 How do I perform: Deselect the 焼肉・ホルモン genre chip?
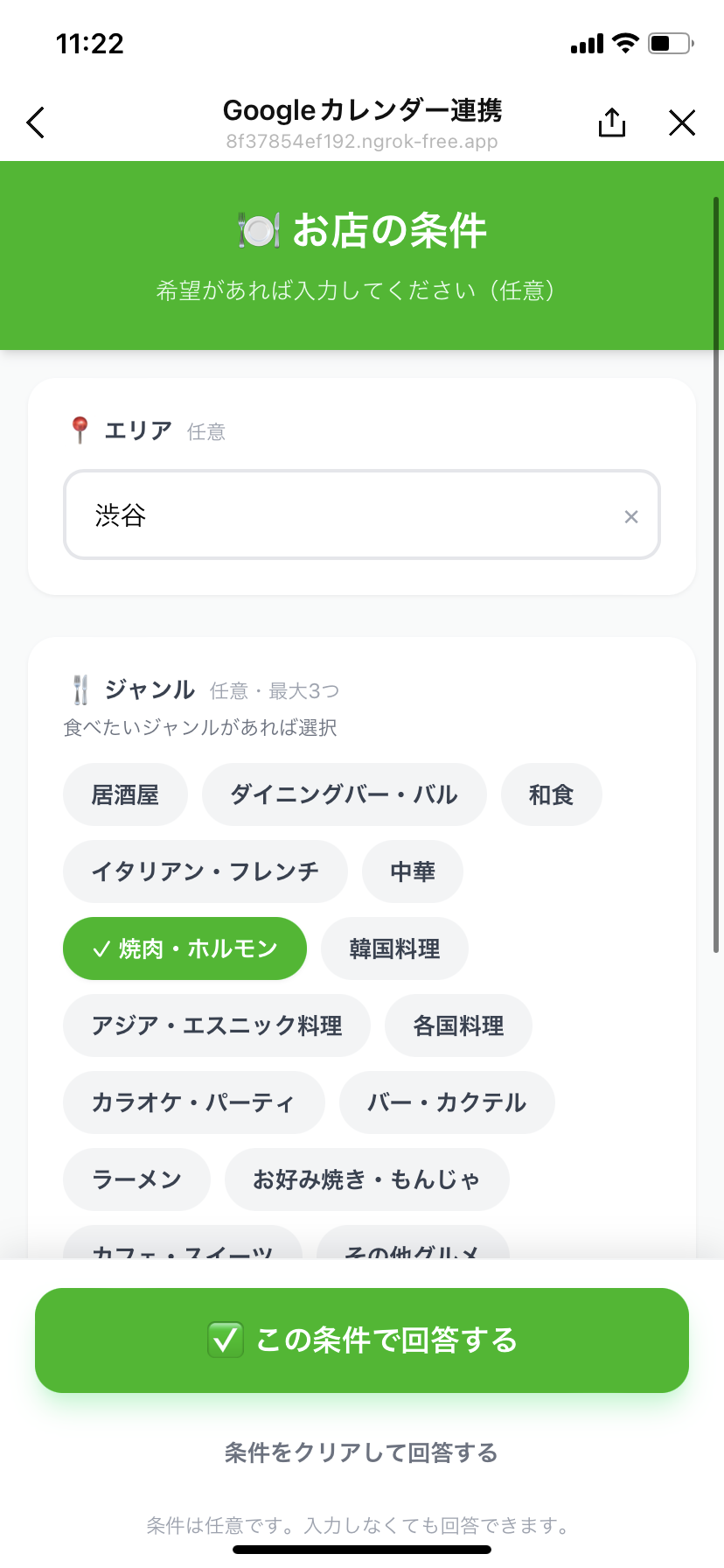point(184,948)
